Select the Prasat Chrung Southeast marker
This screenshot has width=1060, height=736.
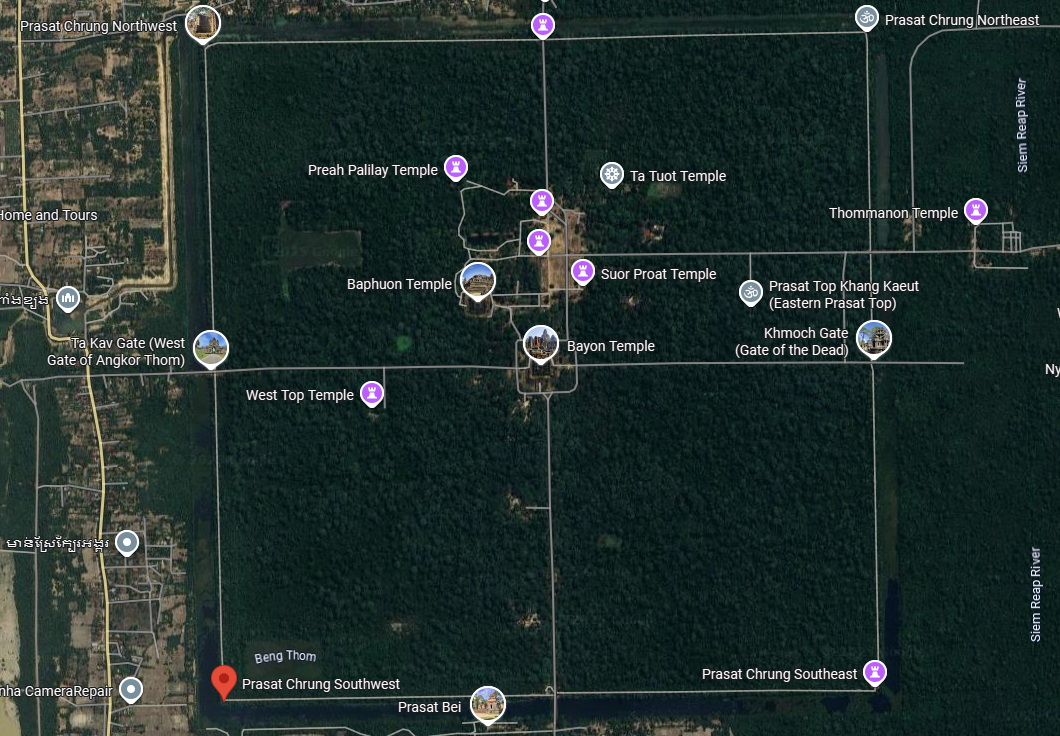[x=875, y=671]
